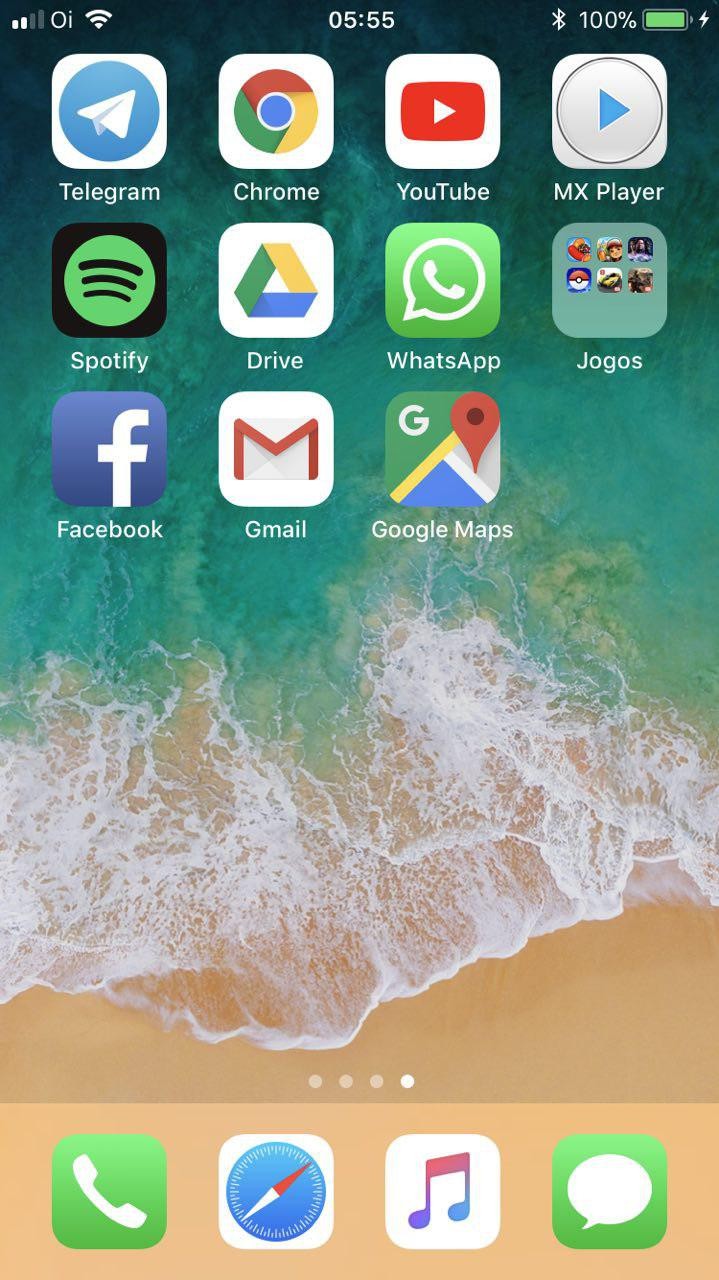The image size is (719, 1280).
Task: Launch Safari from the dock
Action: tap(276, 1191)
